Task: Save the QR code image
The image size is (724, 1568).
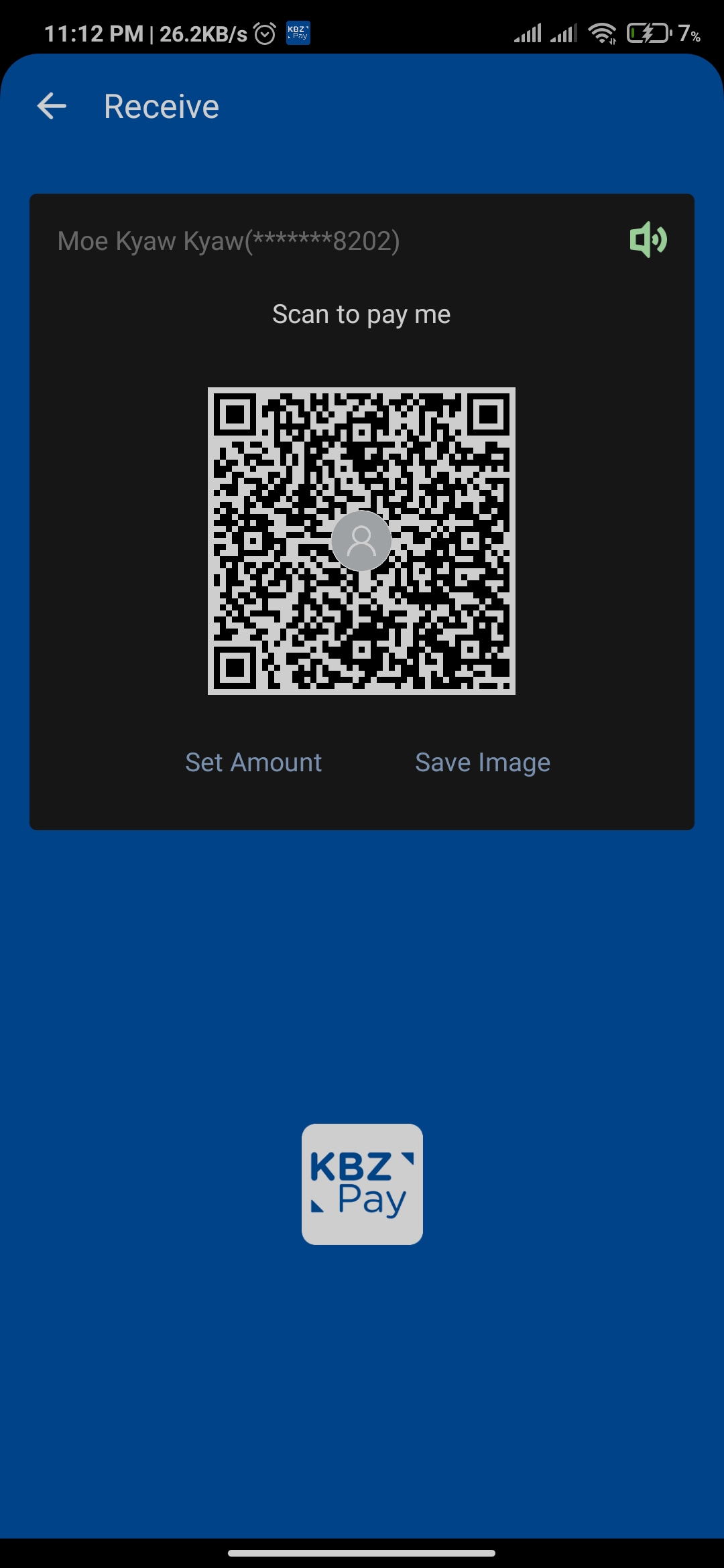Action: (483, 763)
